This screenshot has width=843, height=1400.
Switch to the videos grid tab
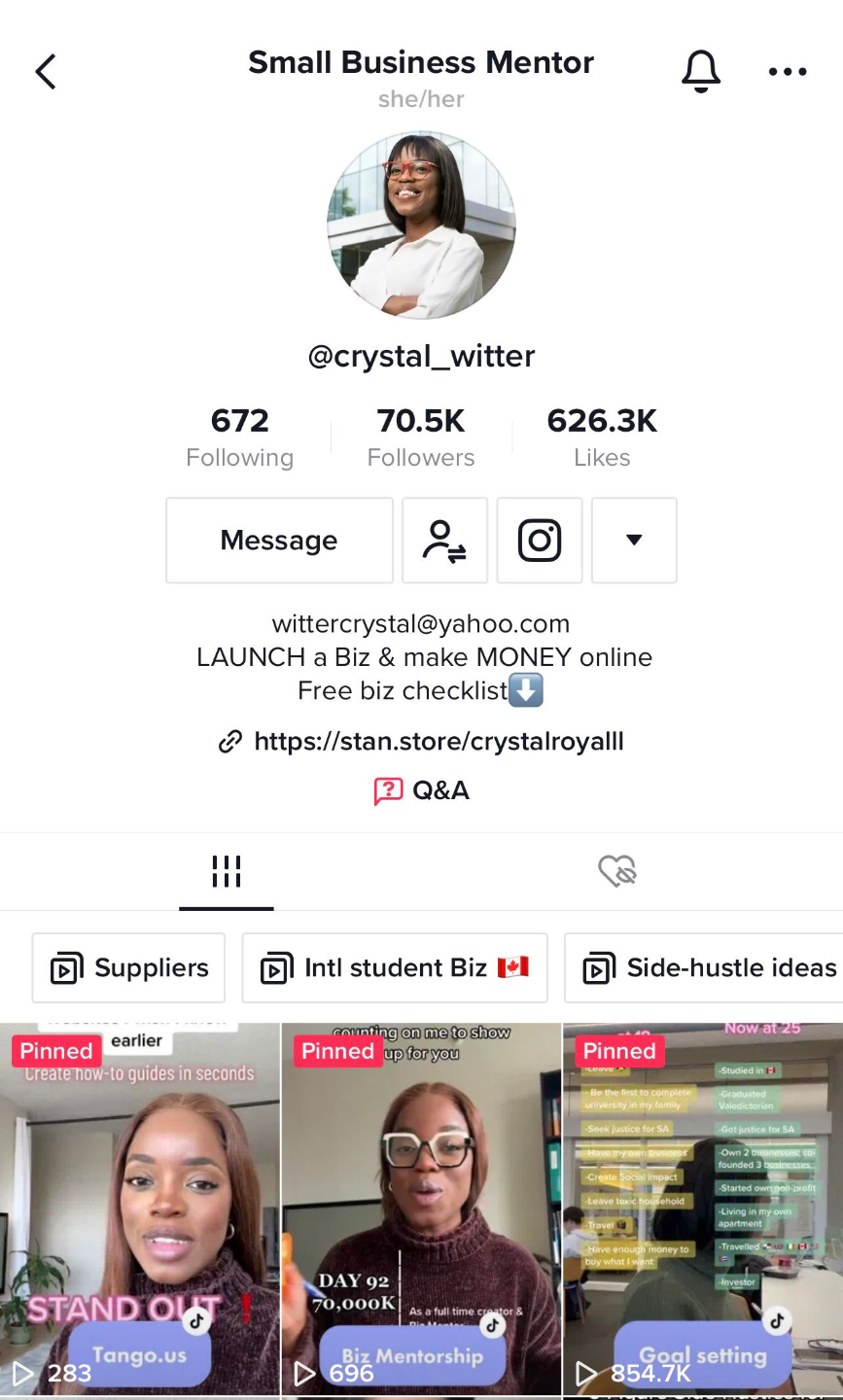click(x=227, y=871)
